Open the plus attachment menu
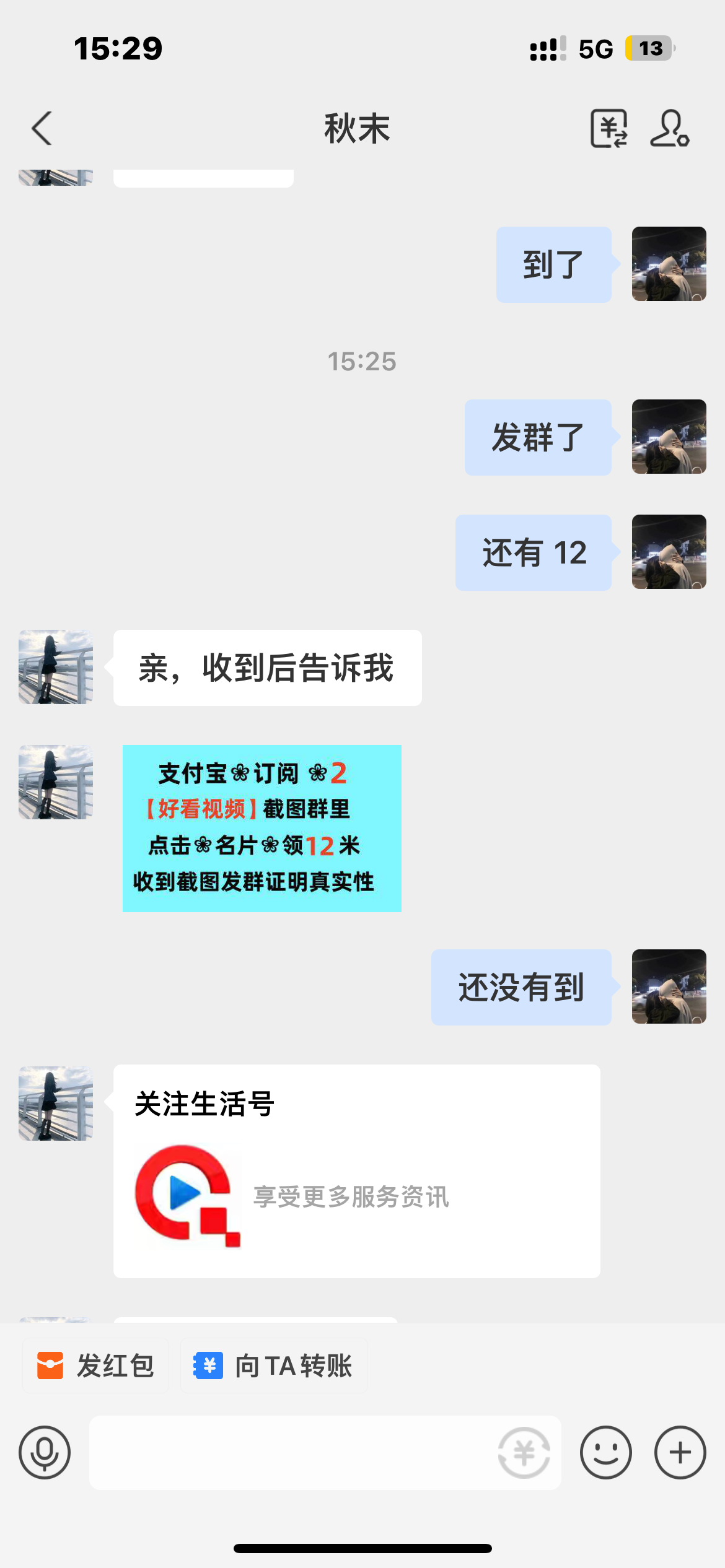 point(679,1452)
